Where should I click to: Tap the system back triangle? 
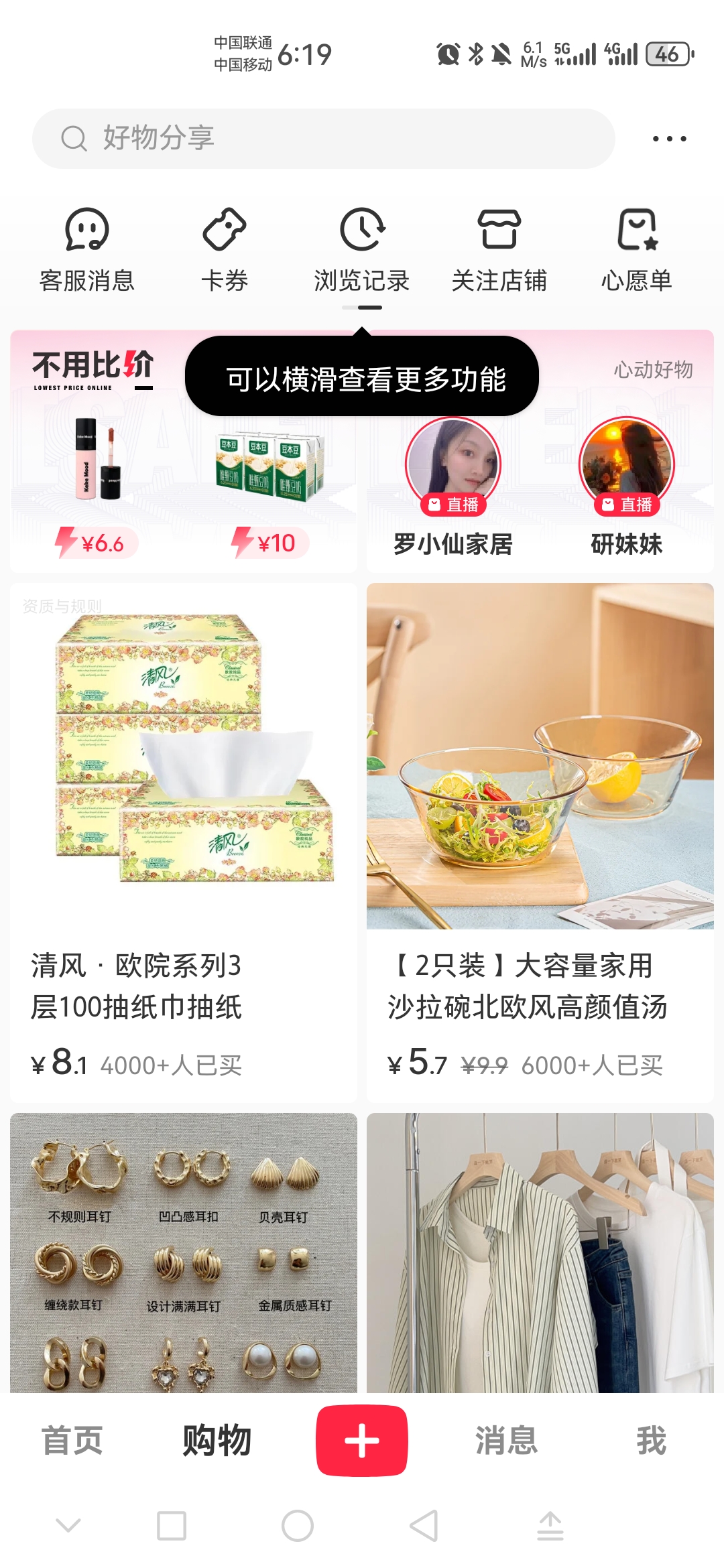(x=424, y=1526)
